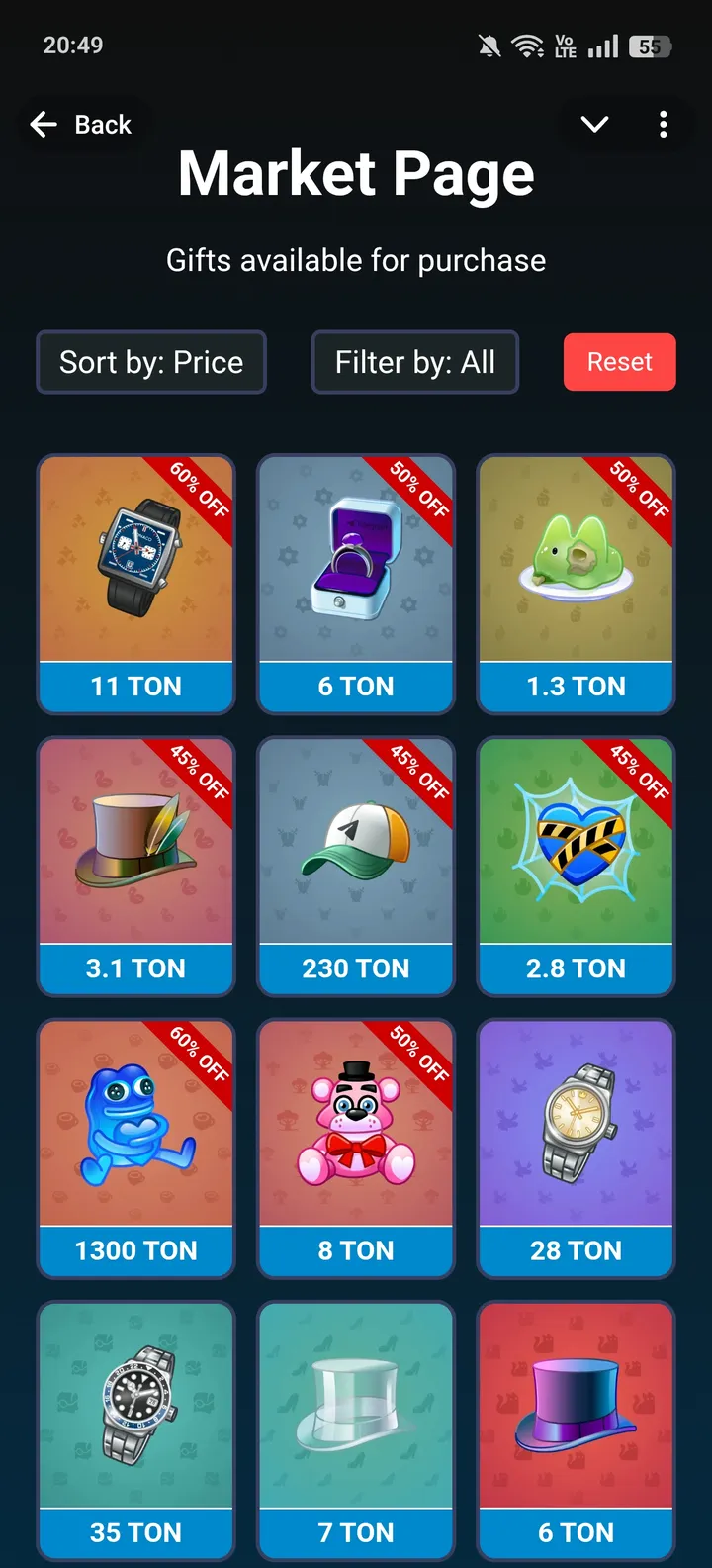Click the white translucent top hat thumbnail
This screenshot has width=712, height=1568.
click(355, 1405)
